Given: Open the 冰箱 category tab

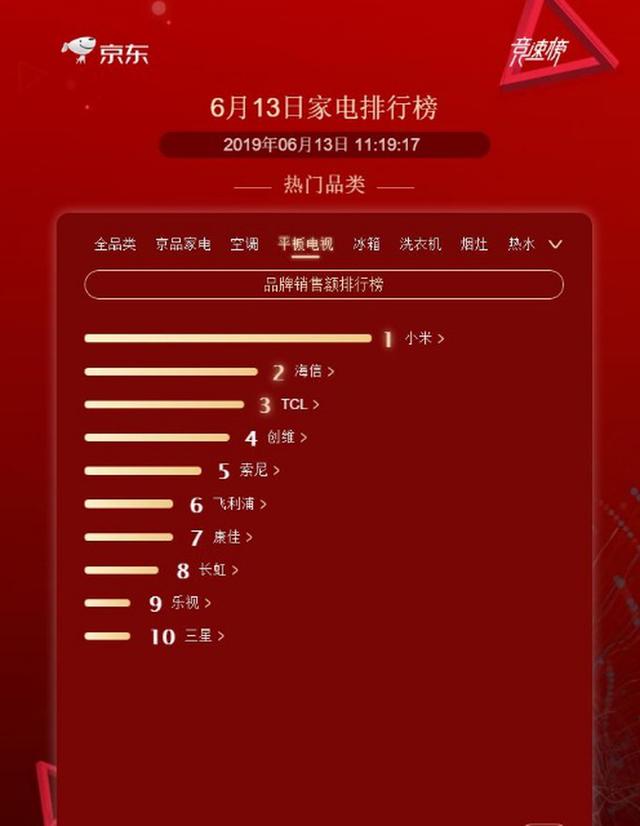Looking at the screenshot, I should [x=366, y=244].
